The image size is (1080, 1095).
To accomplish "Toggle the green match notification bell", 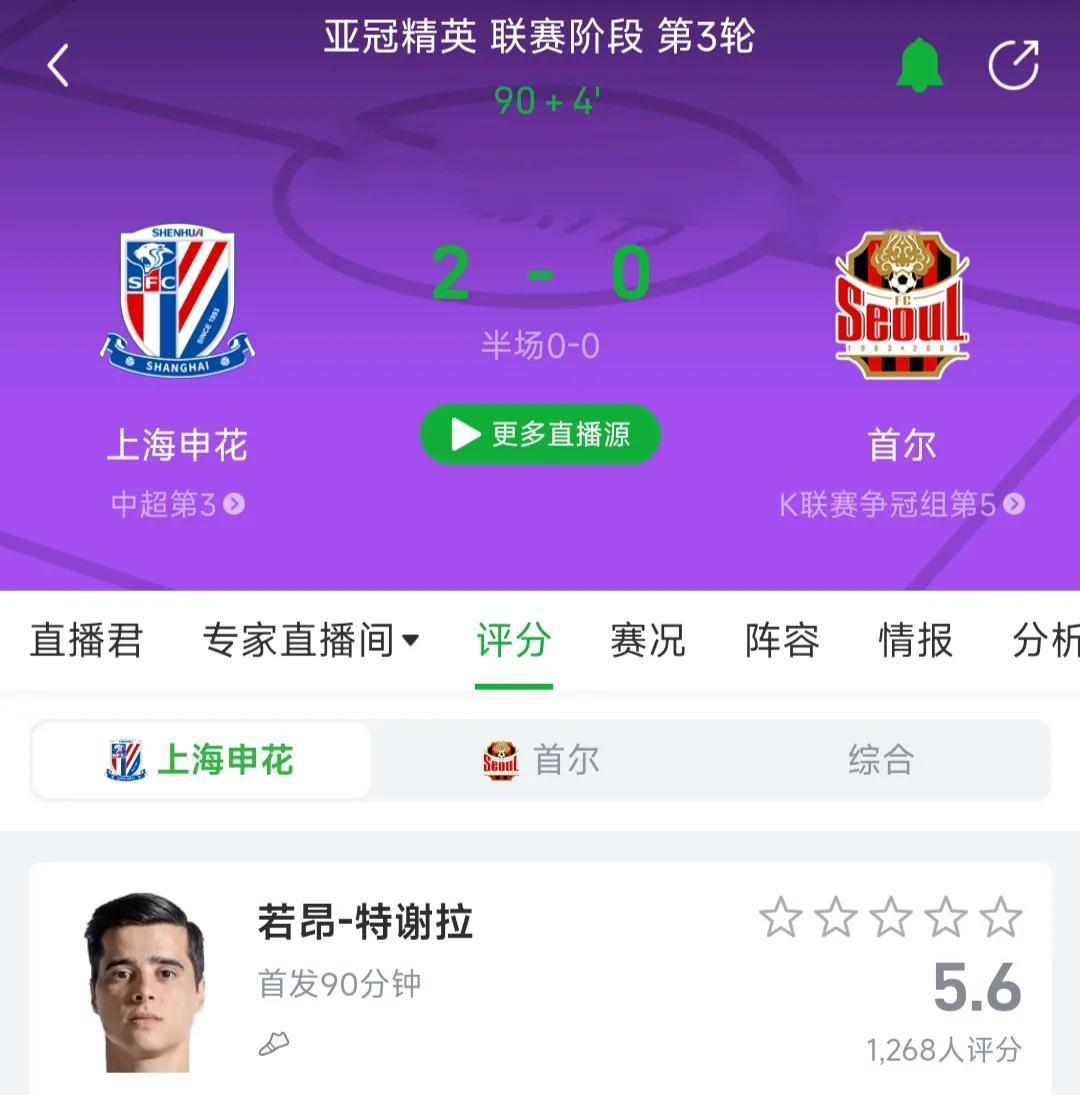I will tap(919, 66).
